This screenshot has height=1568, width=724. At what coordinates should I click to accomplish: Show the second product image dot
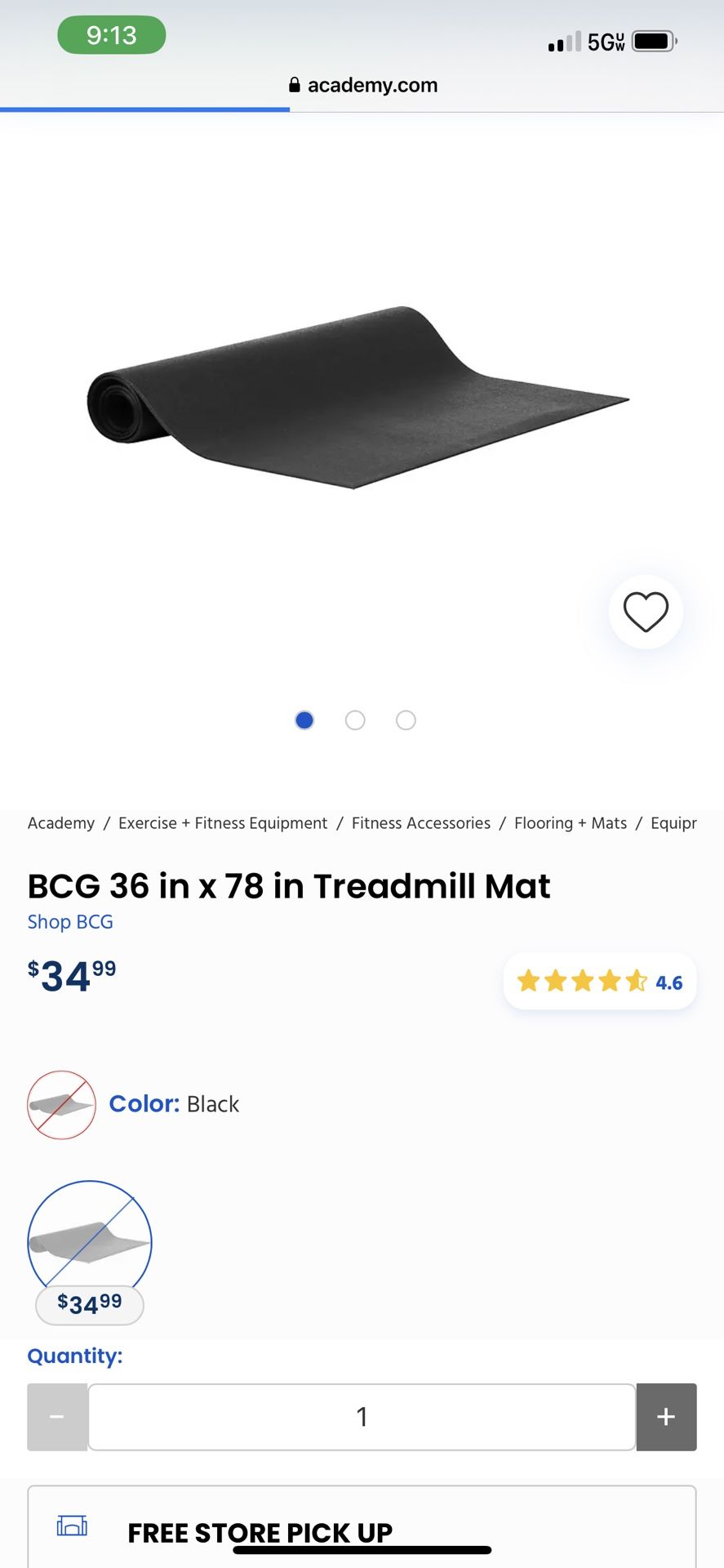[355, 720]
